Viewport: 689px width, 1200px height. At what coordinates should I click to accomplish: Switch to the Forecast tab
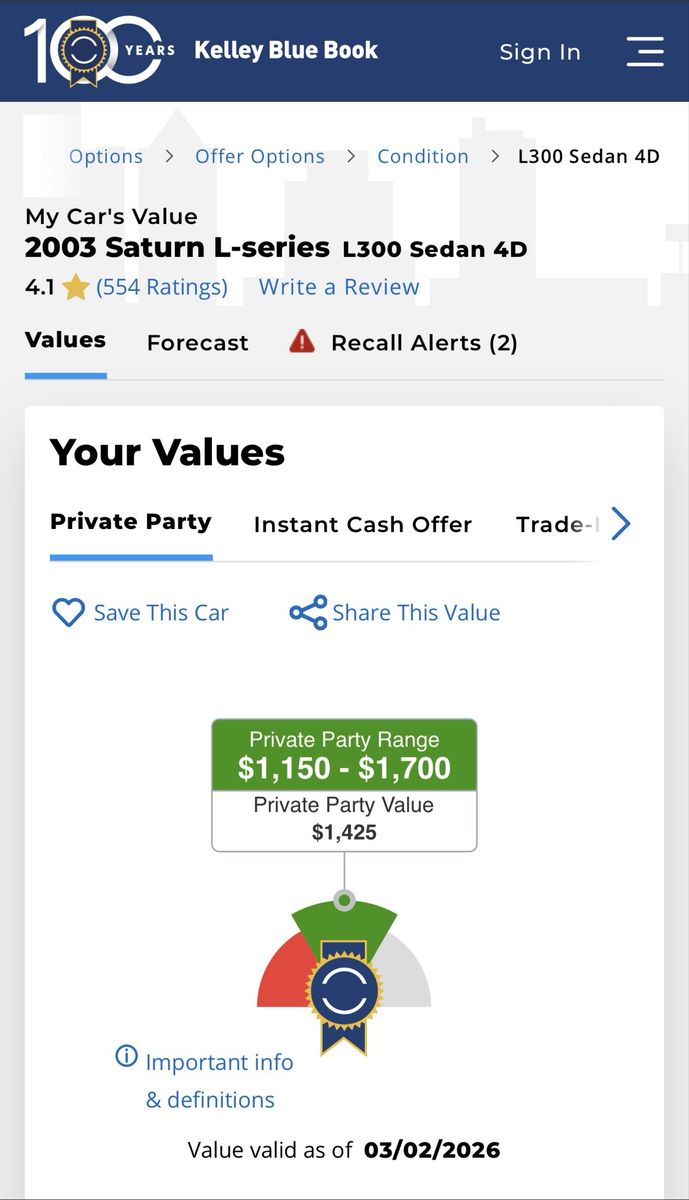(x=197, y=343)
